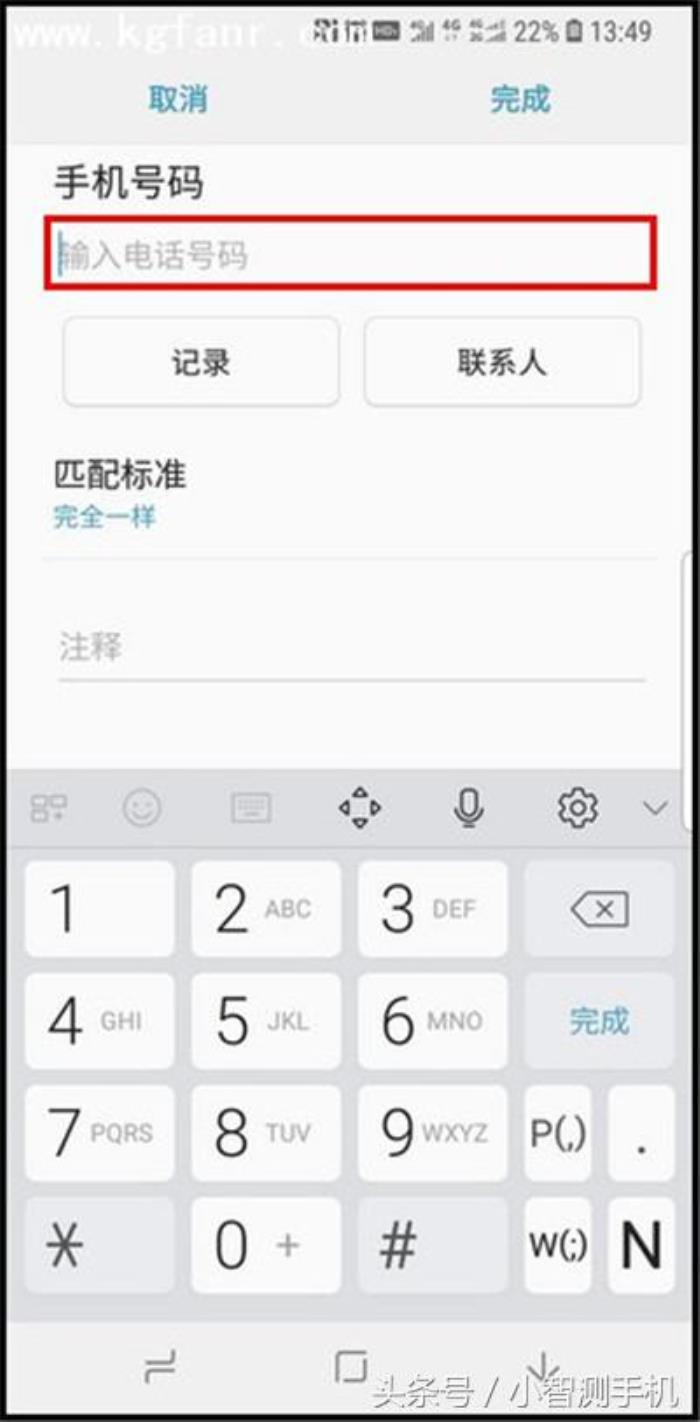Insert the # symbol
Viewport: 700px width, 1422px height.
[x=432, y=1245]
